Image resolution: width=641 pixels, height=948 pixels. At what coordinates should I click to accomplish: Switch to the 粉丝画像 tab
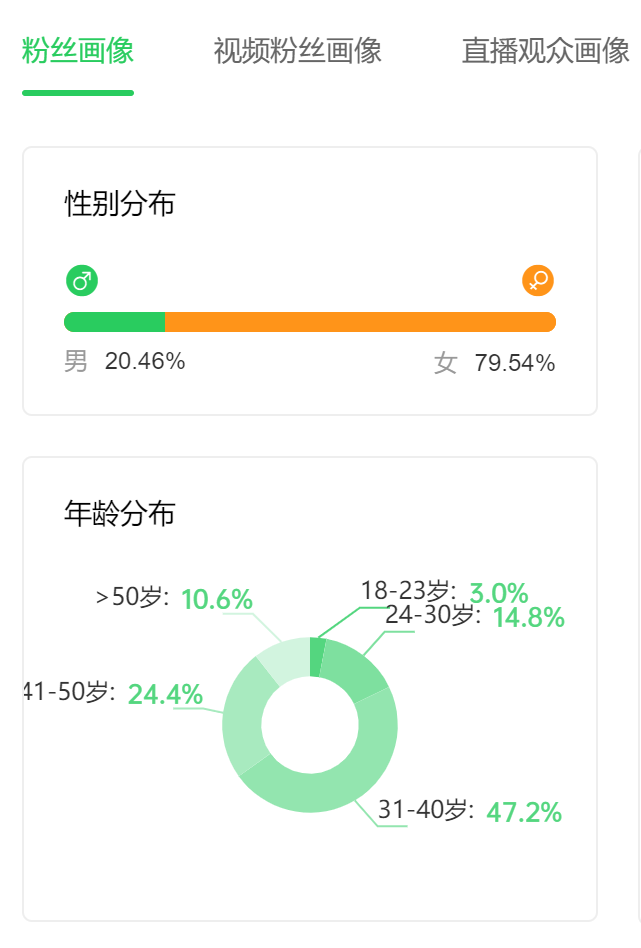click(x=78, y=50)
